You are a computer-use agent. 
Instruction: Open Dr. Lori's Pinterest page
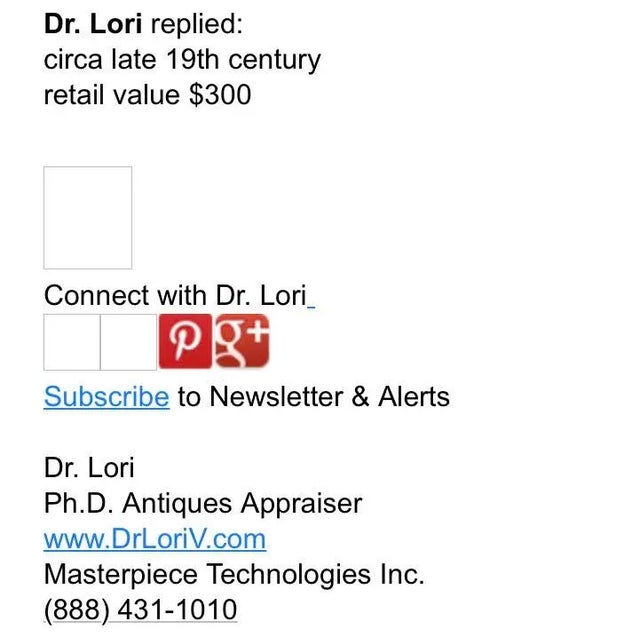[x=185, y=341]
